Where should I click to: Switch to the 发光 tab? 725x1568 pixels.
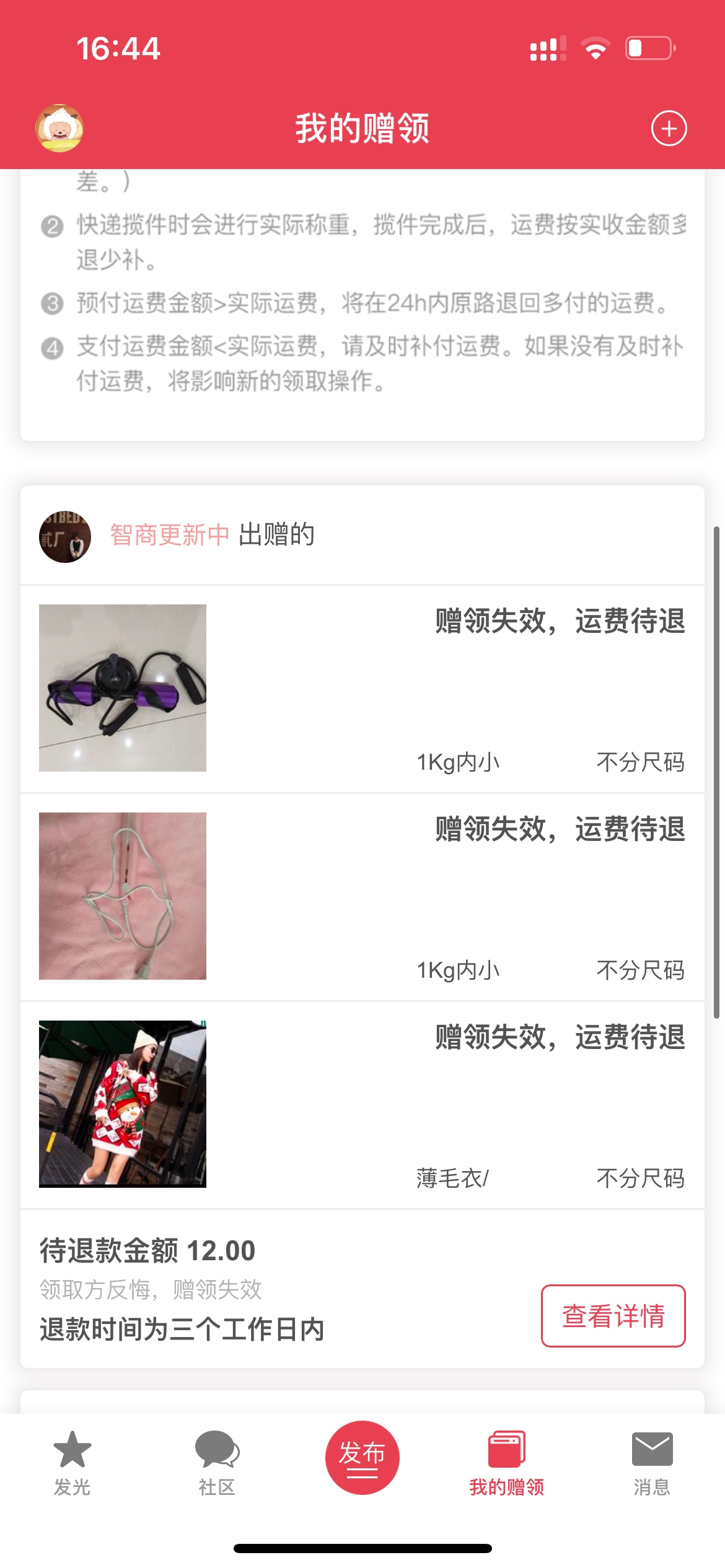[72, 1463]
